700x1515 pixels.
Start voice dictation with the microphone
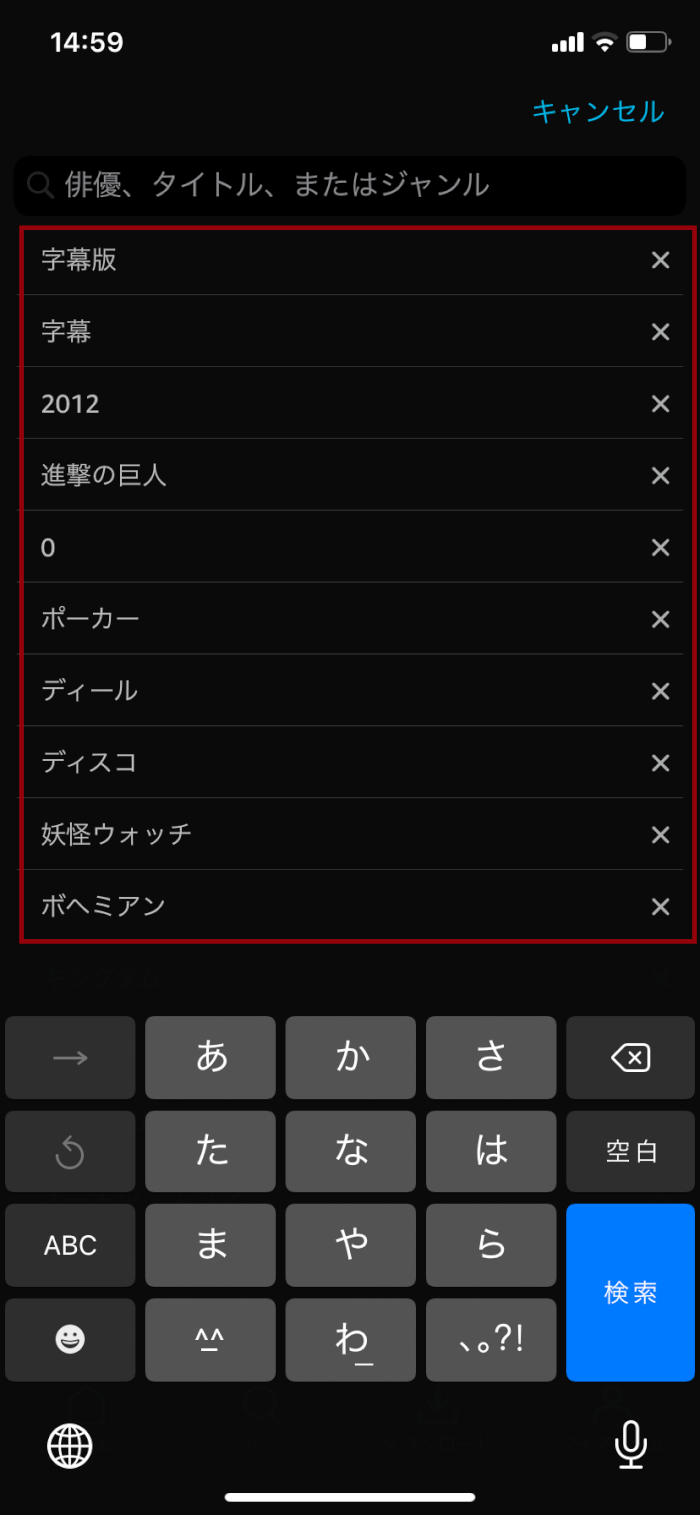point(630,1445)
